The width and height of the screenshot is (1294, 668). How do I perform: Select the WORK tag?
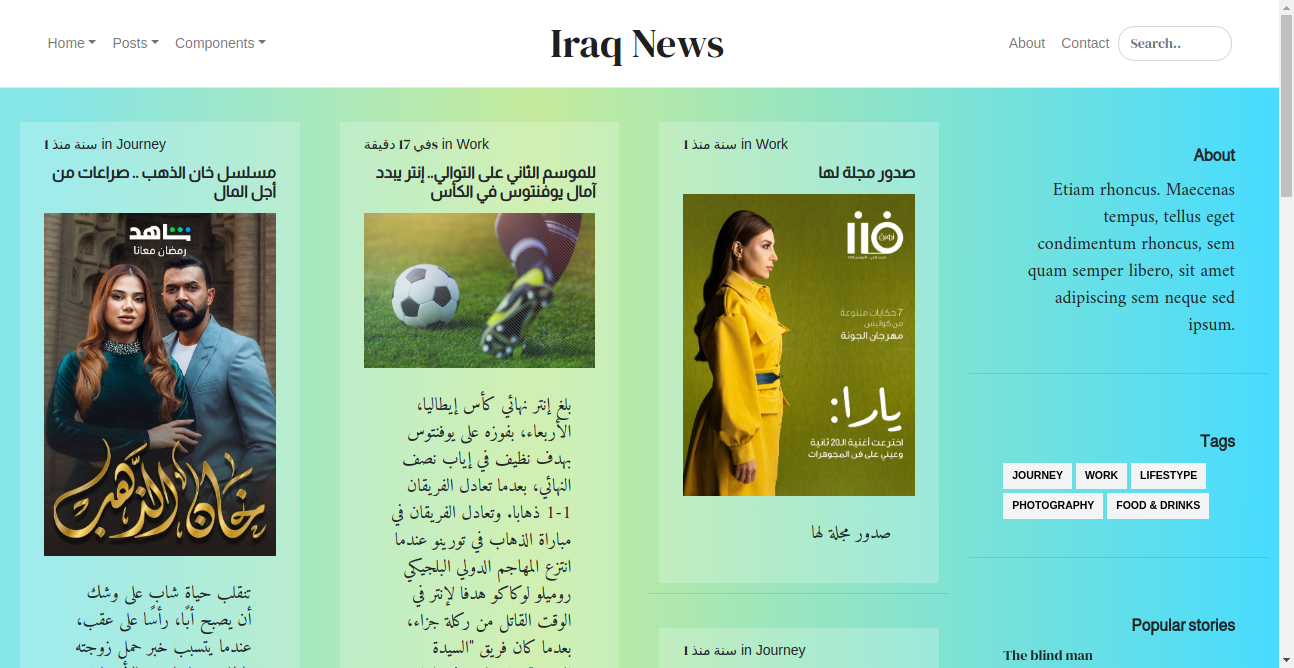click(1101, 476)
